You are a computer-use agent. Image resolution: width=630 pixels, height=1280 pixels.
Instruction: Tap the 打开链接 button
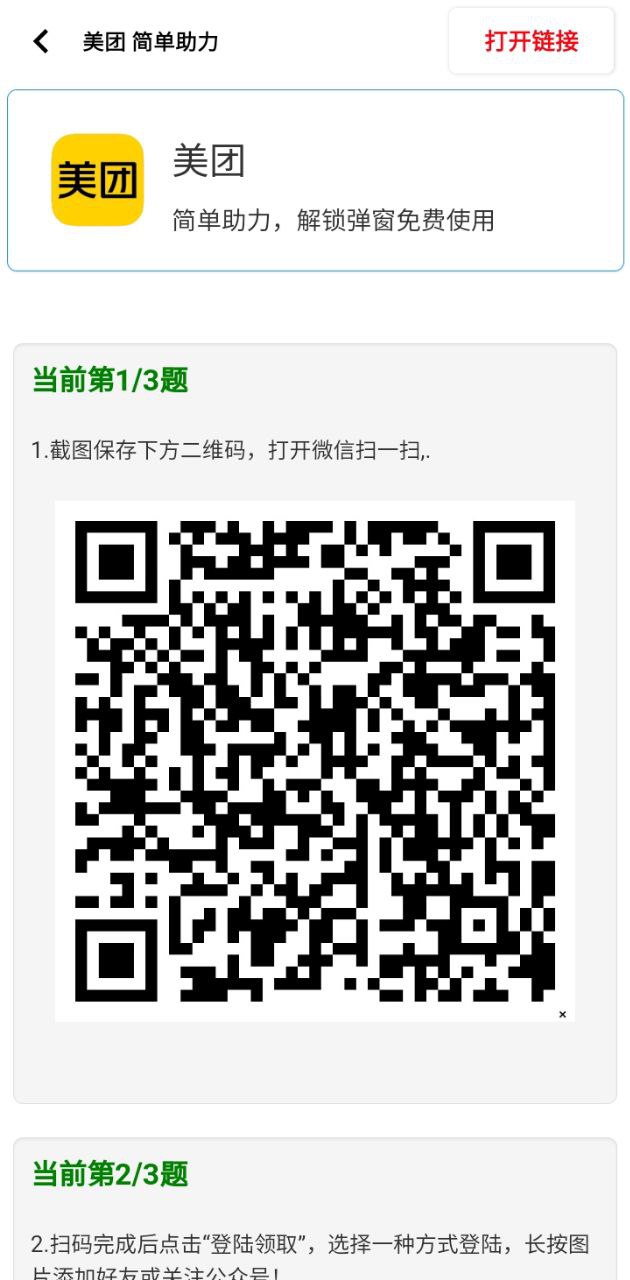pos(531,41)
